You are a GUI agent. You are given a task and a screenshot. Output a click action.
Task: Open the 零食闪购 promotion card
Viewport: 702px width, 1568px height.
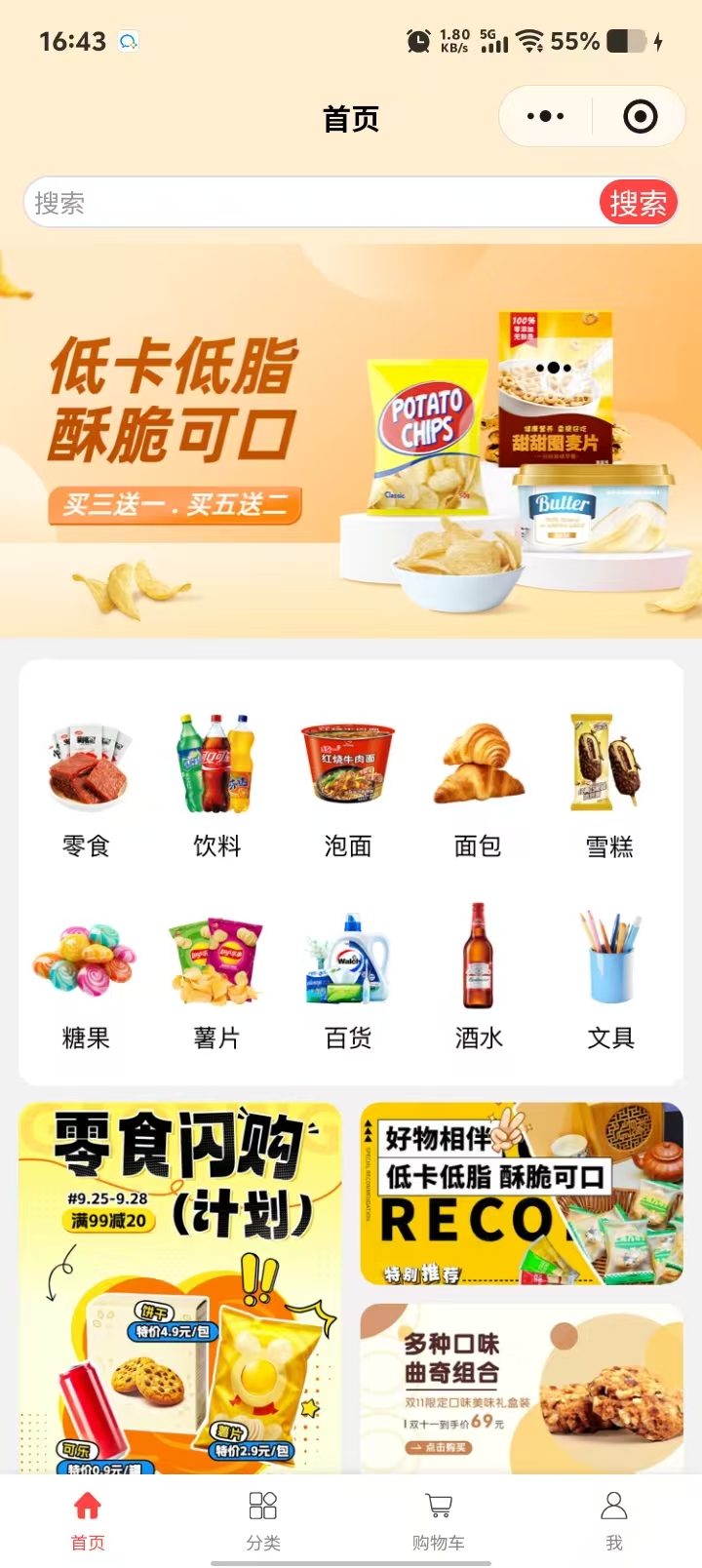click(180, 1287)
